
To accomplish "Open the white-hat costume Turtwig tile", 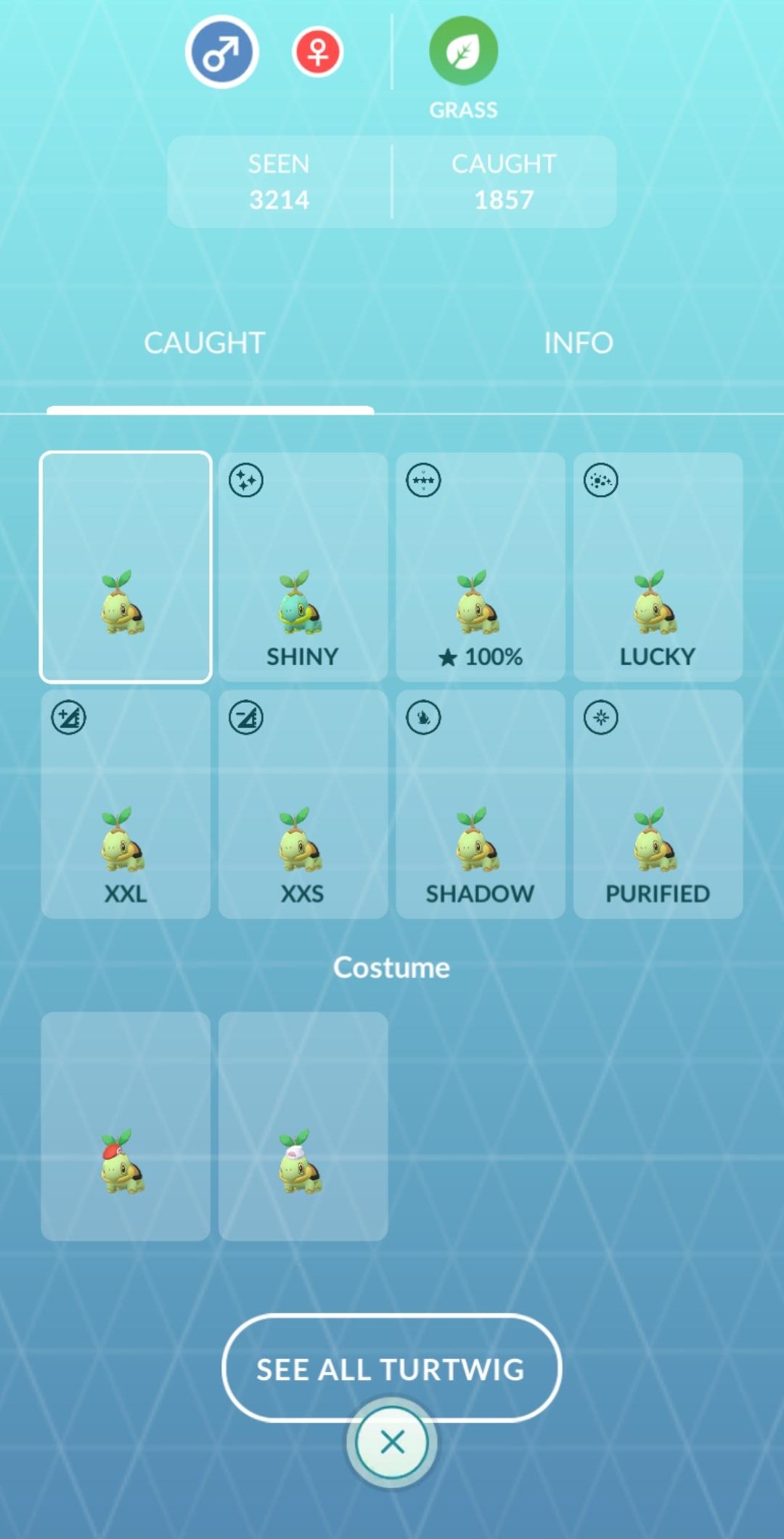I will coord(303,1126).
